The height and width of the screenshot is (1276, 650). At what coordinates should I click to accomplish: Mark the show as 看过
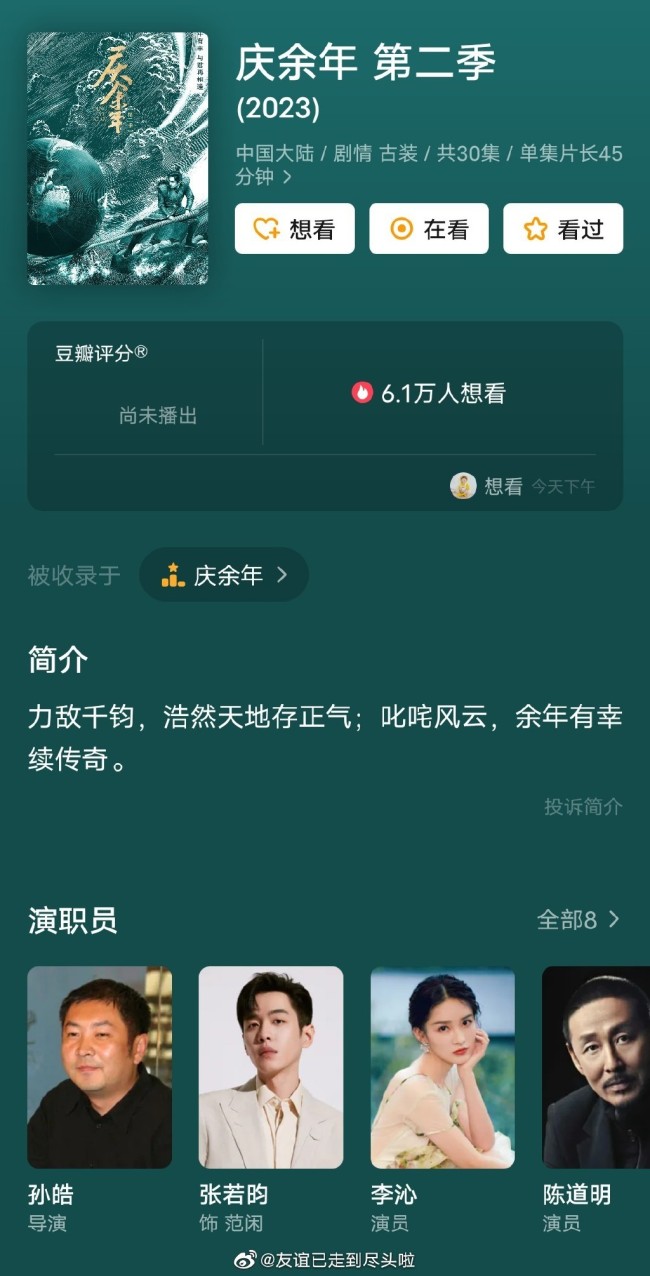562,229
